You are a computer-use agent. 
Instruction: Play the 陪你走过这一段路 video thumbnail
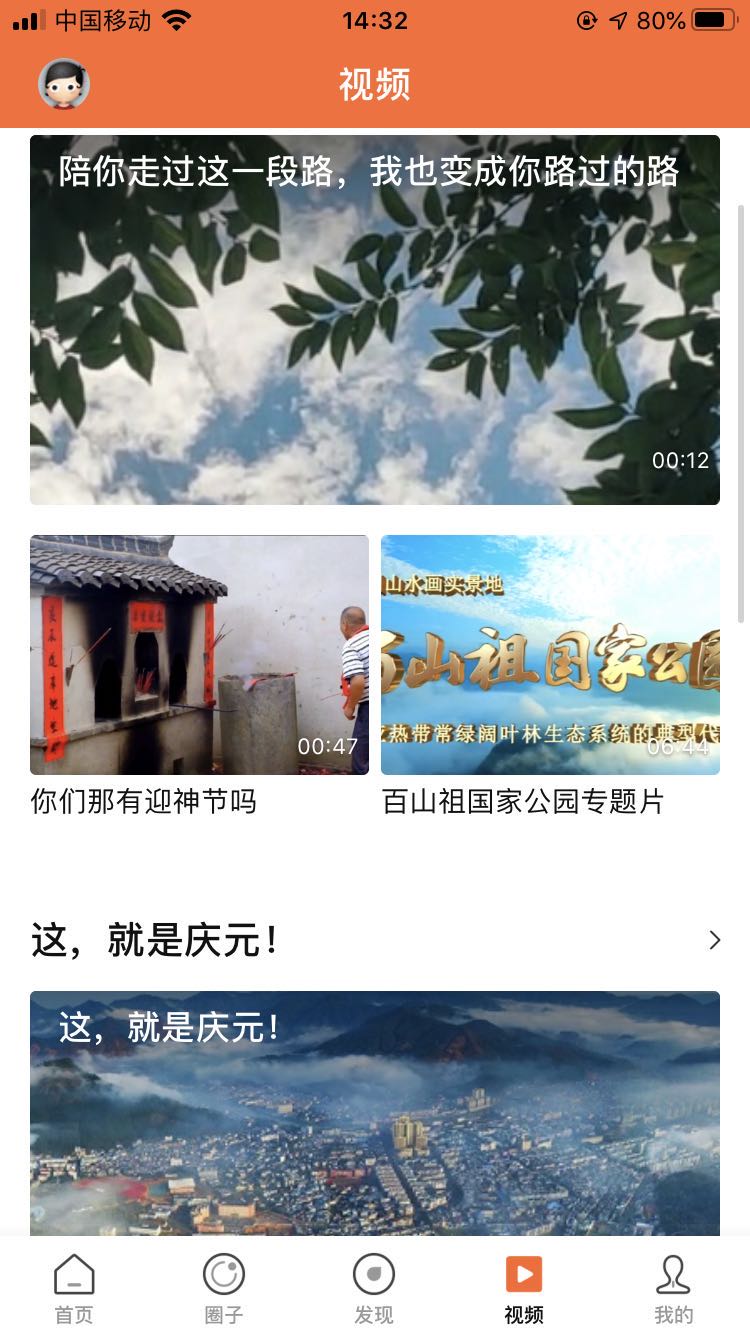(x=374, y=318)
